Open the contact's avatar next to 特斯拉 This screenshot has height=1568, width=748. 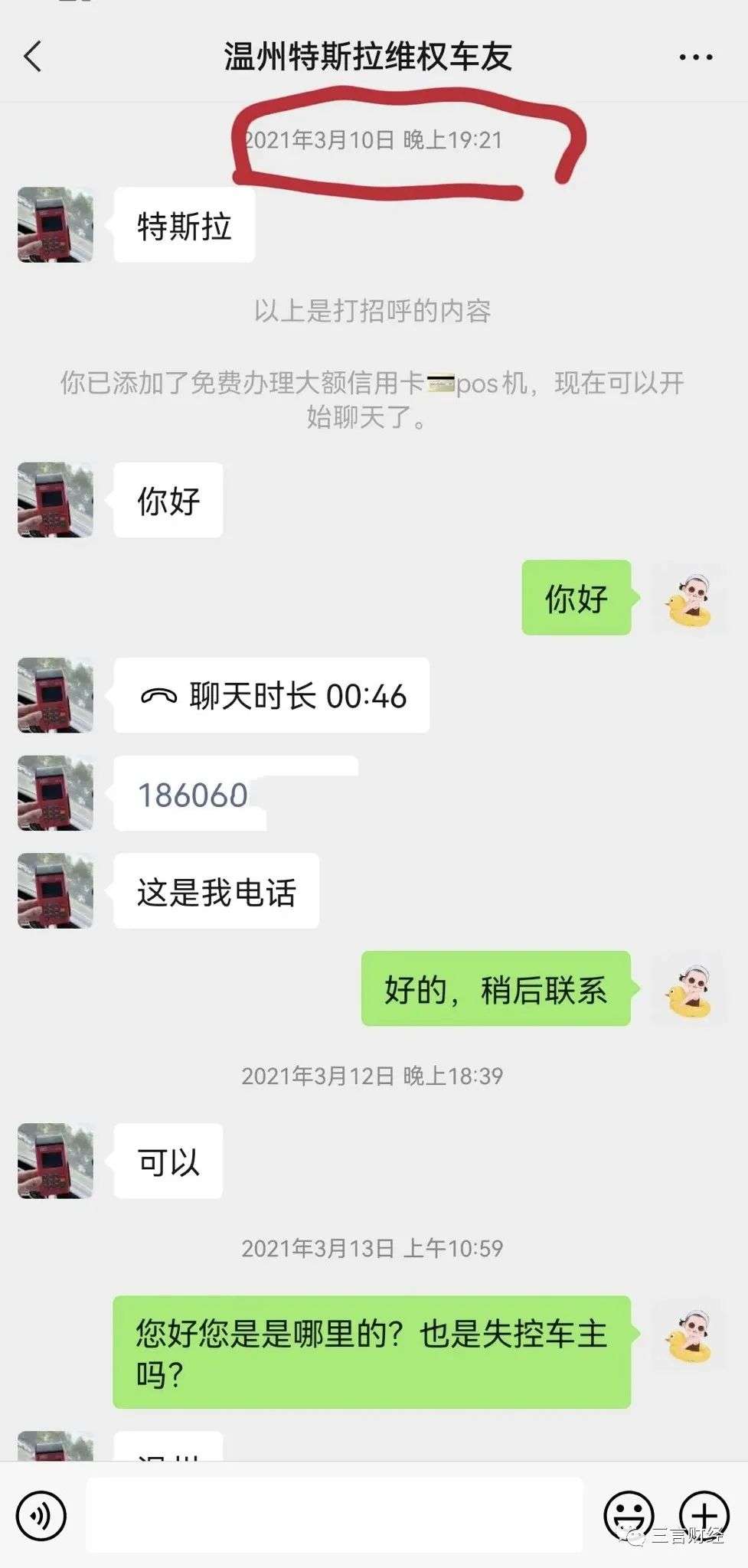pyautogui.click(x=56, y=225)
